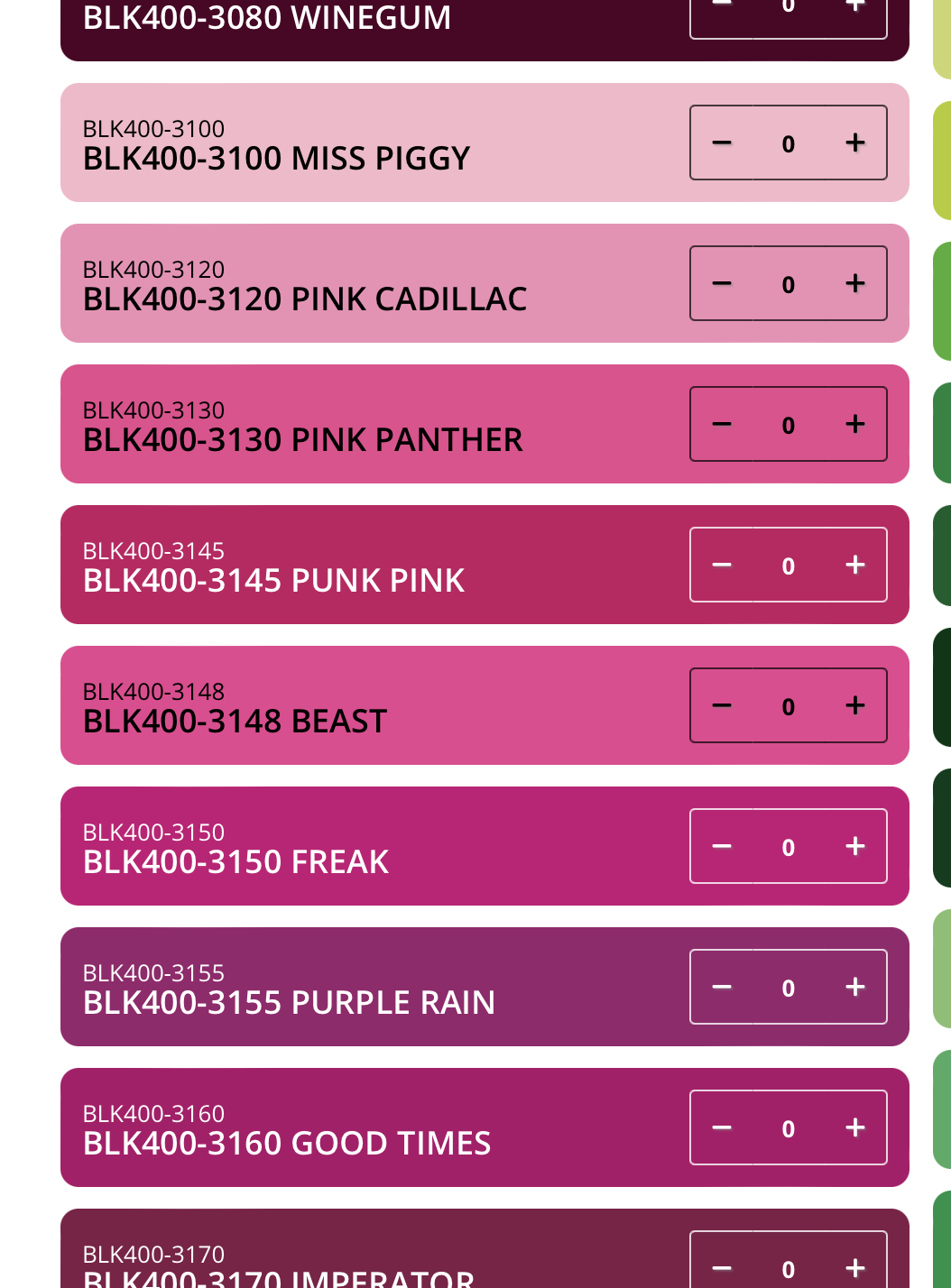Tap the Miss Piggy quantity field
The image size is (951, 1288).
(788, 143)
